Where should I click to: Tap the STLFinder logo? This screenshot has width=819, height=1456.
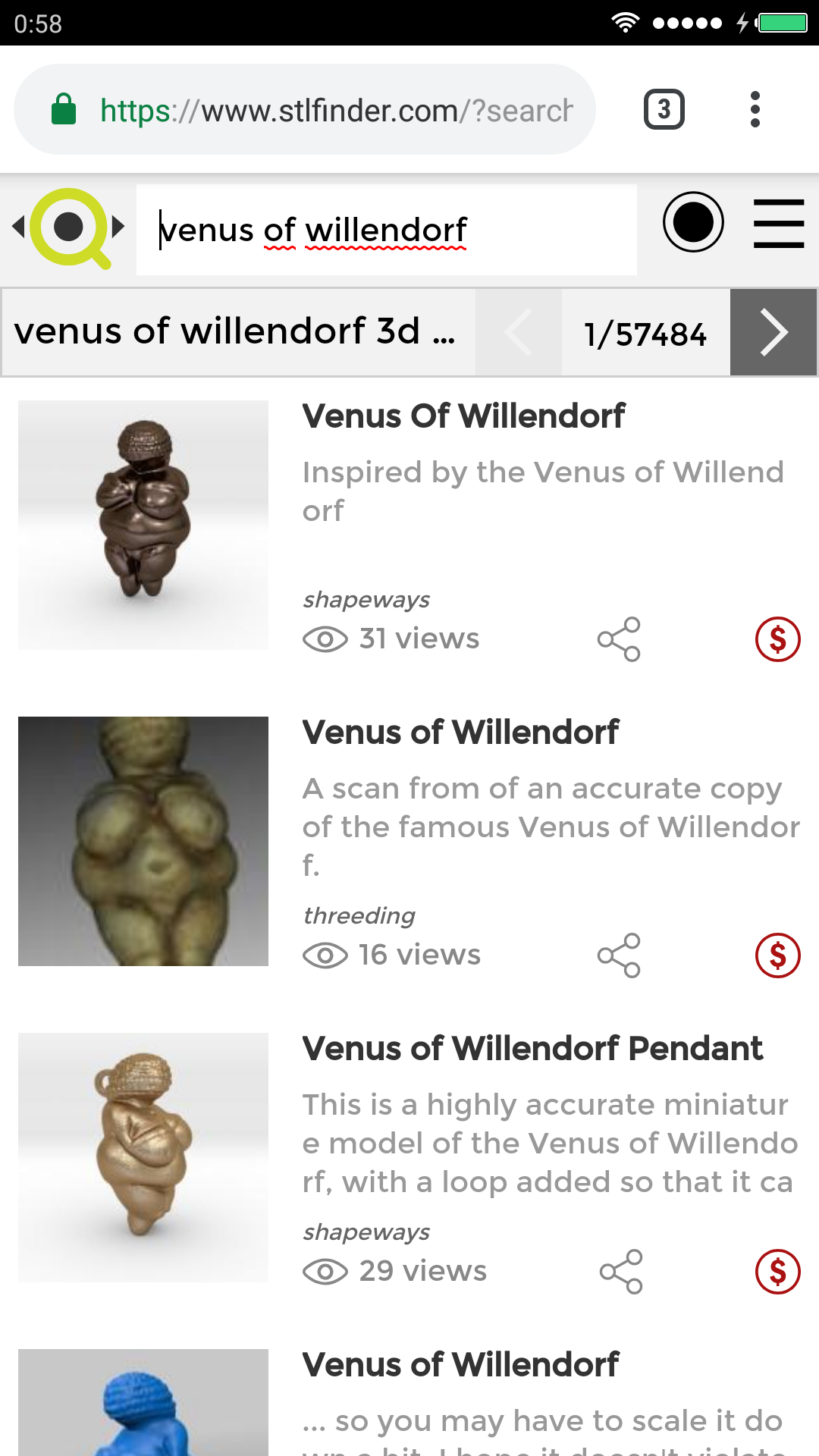(70, 227)
